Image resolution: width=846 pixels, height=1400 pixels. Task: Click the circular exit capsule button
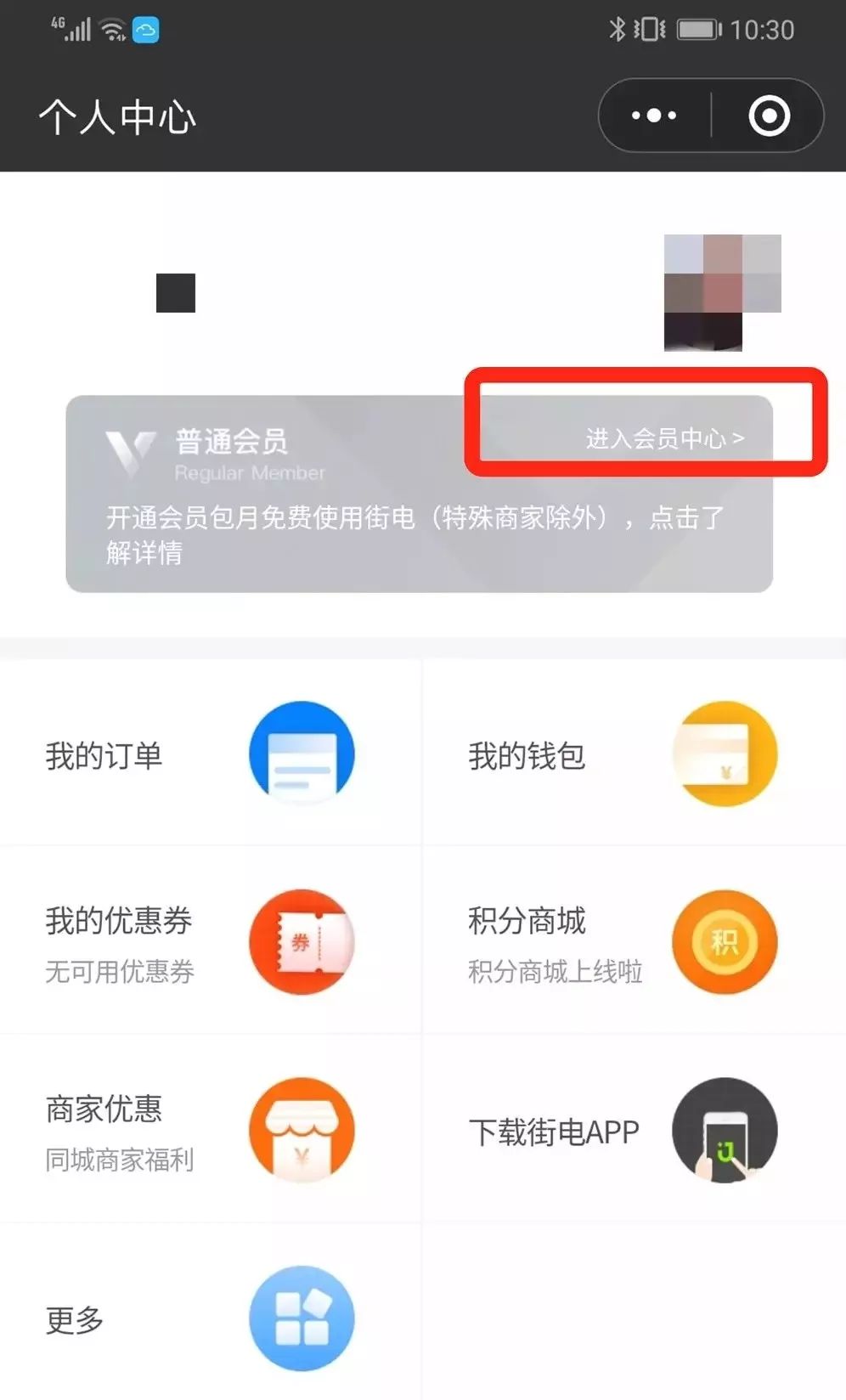769,114
